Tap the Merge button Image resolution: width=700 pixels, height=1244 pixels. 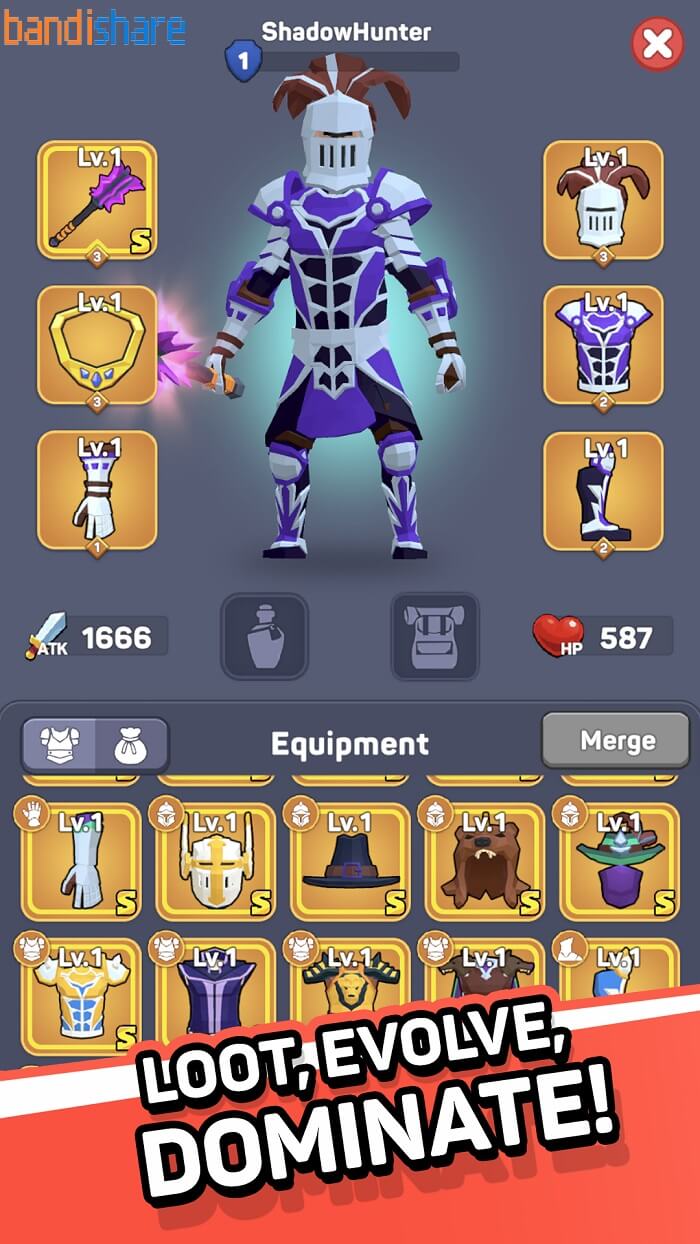[x=616, y=741]
